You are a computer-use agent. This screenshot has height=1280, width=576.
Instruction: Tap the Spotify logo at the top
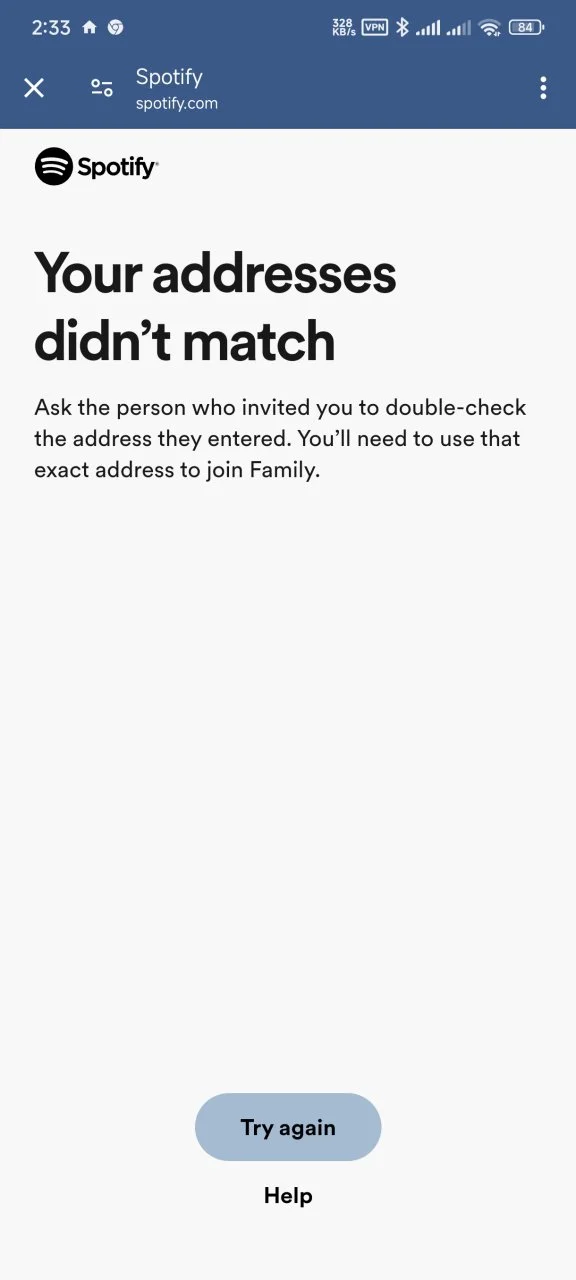97,167
